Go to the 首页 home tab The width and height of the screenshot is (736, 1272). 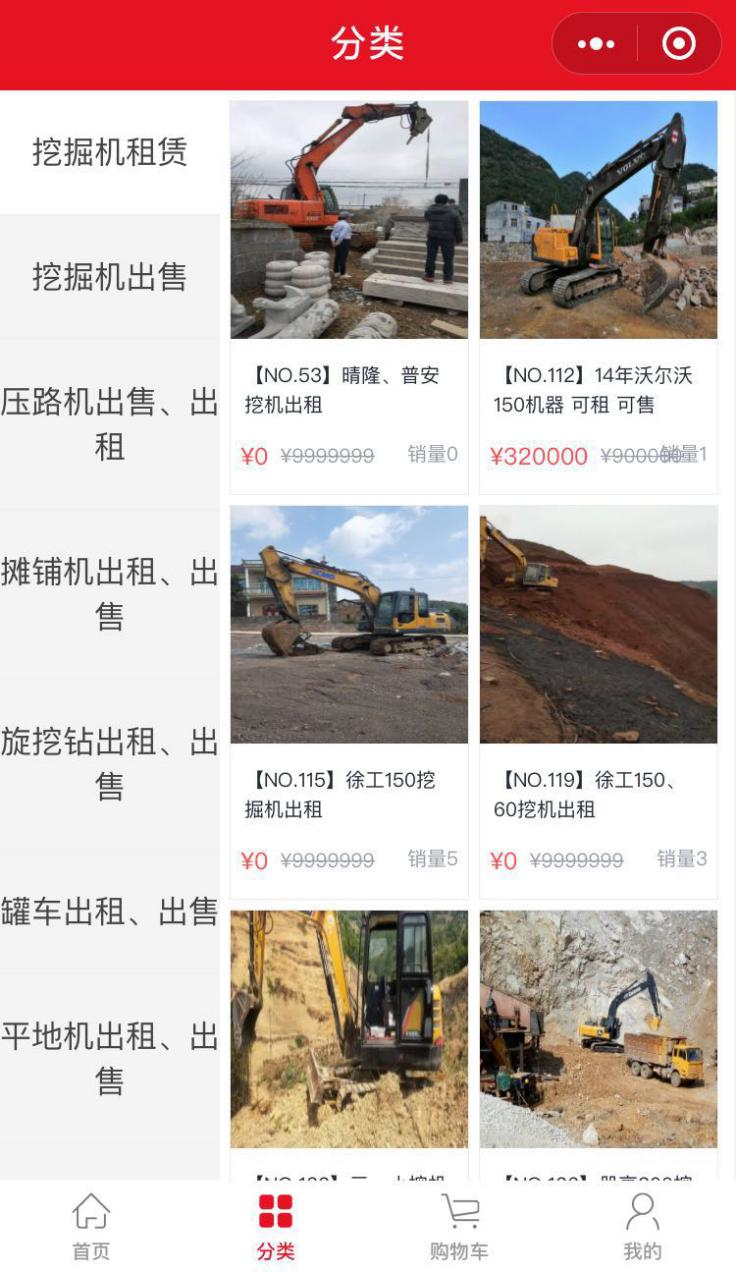tap(91, 1226)
